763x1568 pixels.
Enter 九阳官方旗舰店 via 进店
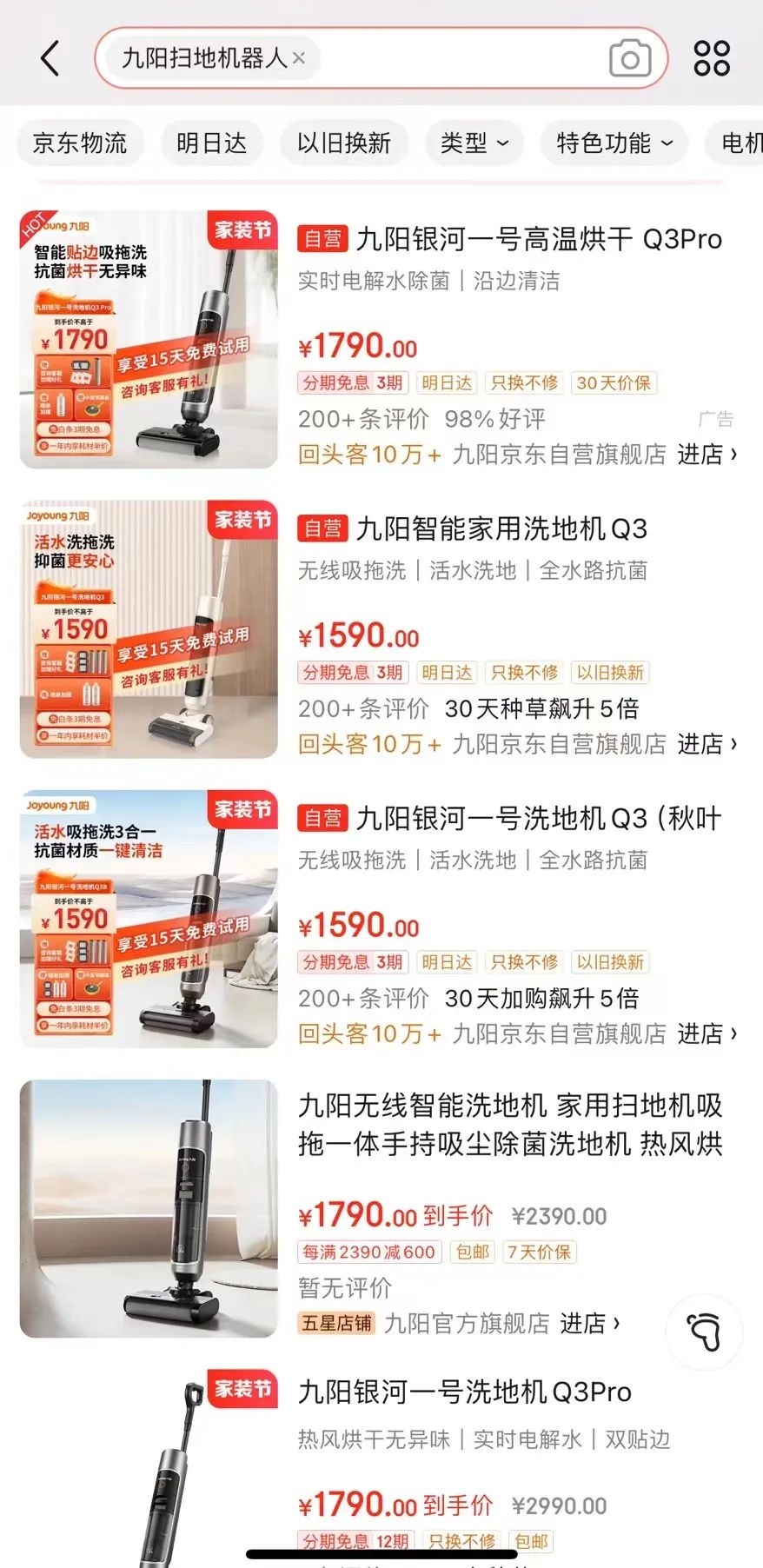coord(589,1323)
